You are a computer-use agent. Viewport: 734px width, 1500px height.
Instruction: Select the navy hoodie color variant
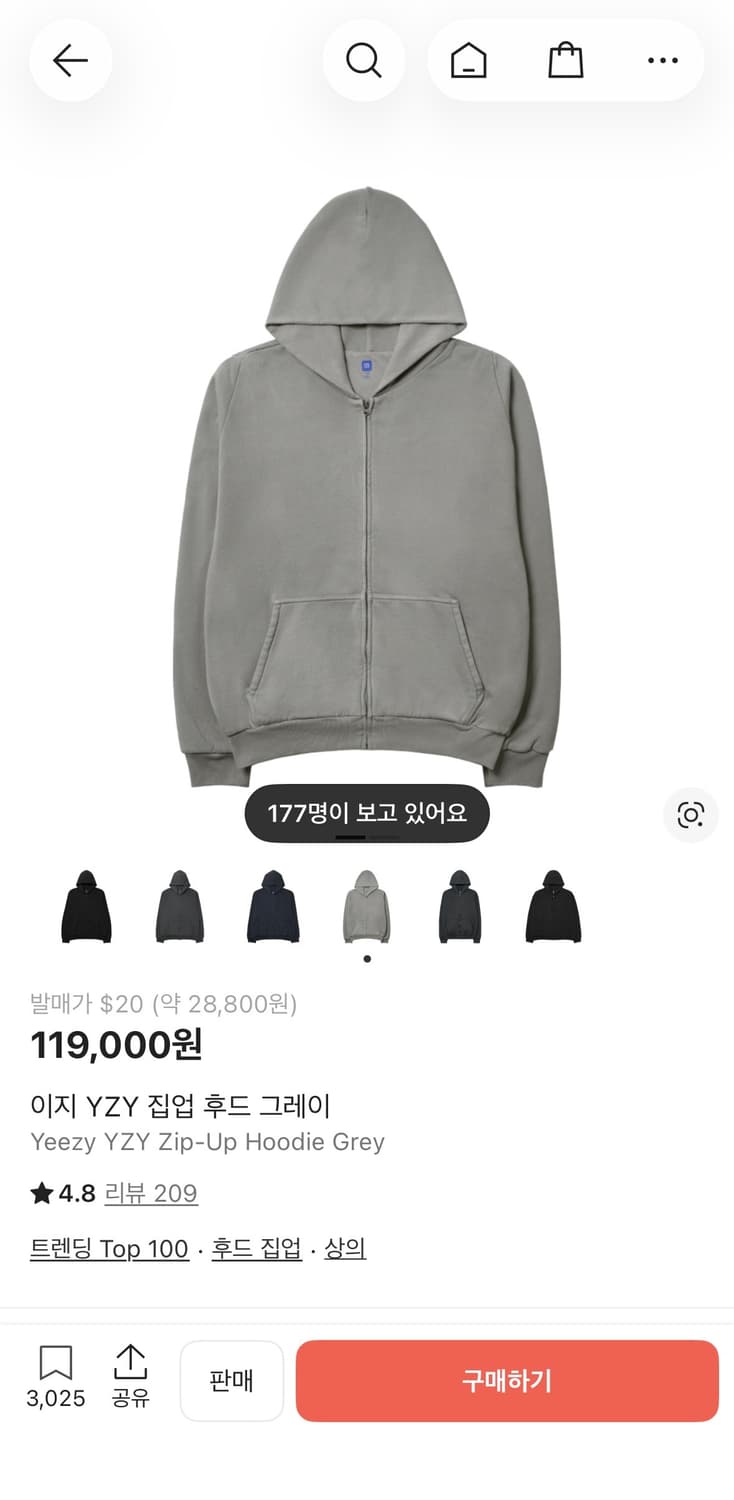click(x=272, y=905)
